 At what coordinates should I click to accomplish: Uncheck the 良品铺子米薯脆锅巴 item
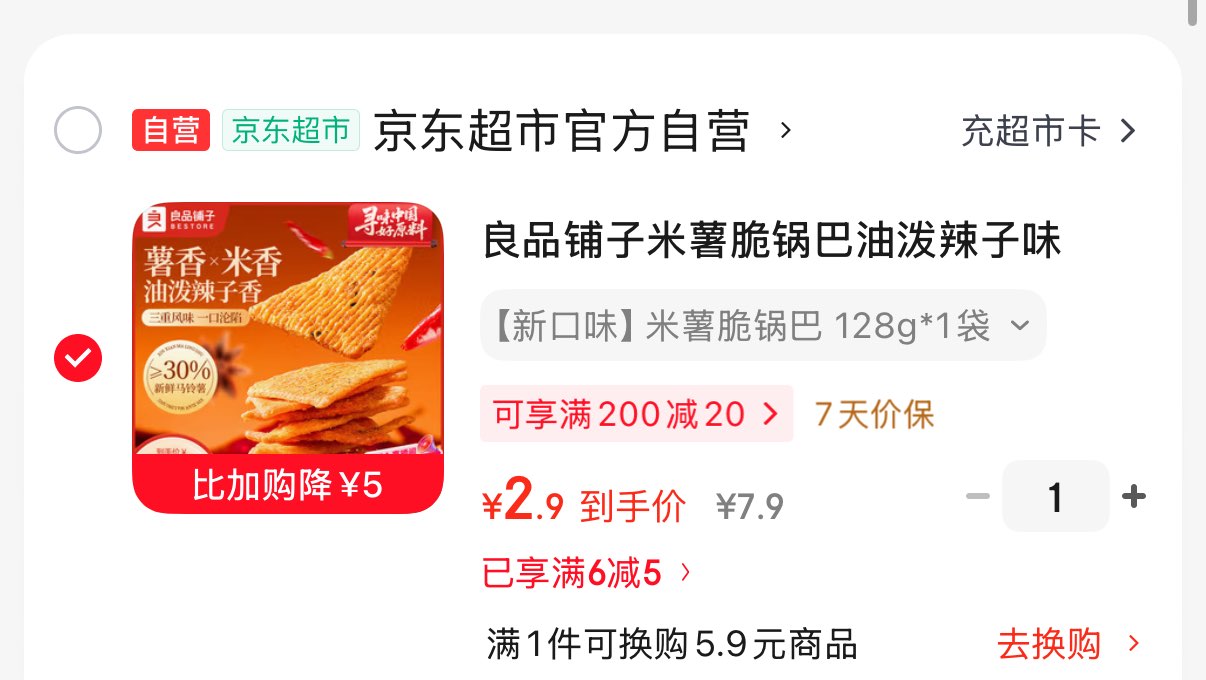pyautogui.click(x=78, y=358)
